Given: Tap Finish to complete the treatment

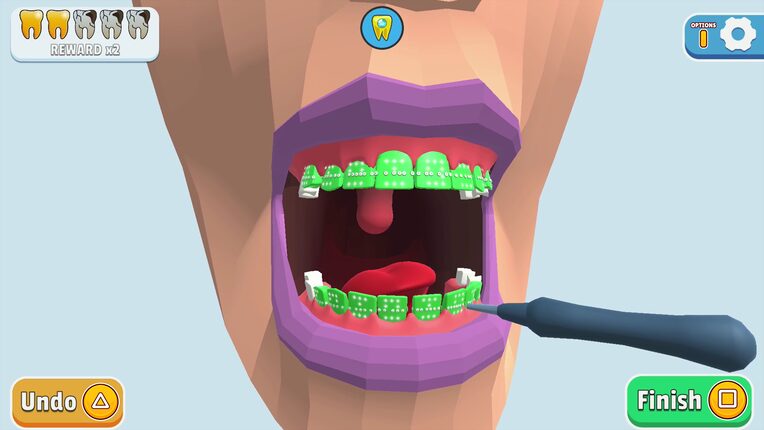Looking at the screenshot, I should pyautogui.click(x=689, y=400).
